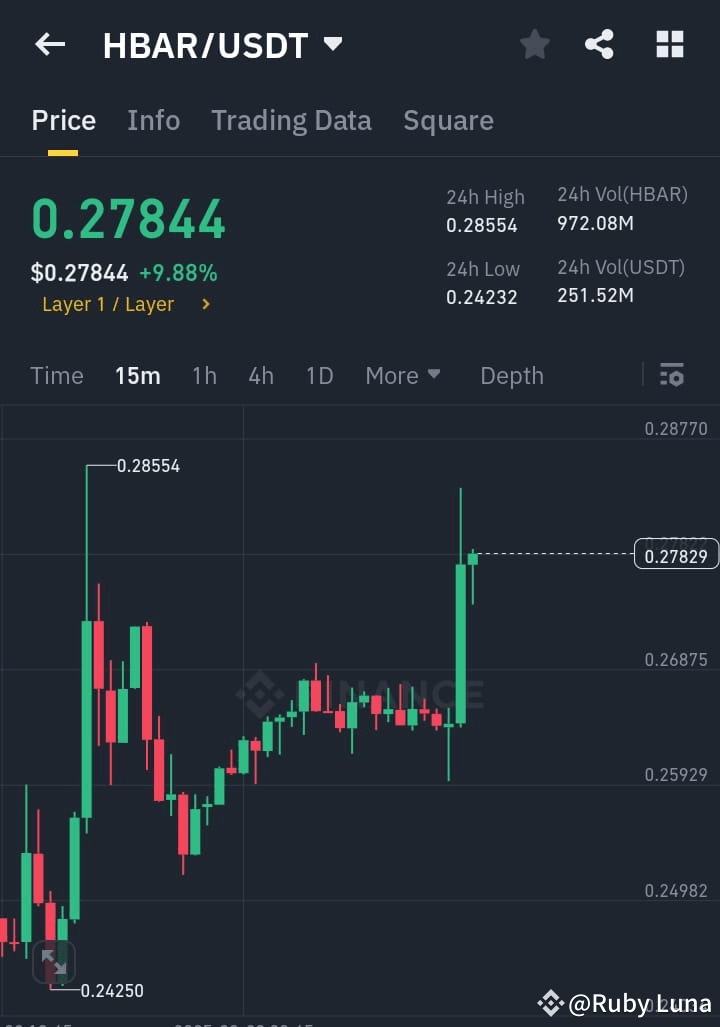Select the 4h interval
Screen dimensions: 720x1027
pyautogui.click(x=261, y=375)
